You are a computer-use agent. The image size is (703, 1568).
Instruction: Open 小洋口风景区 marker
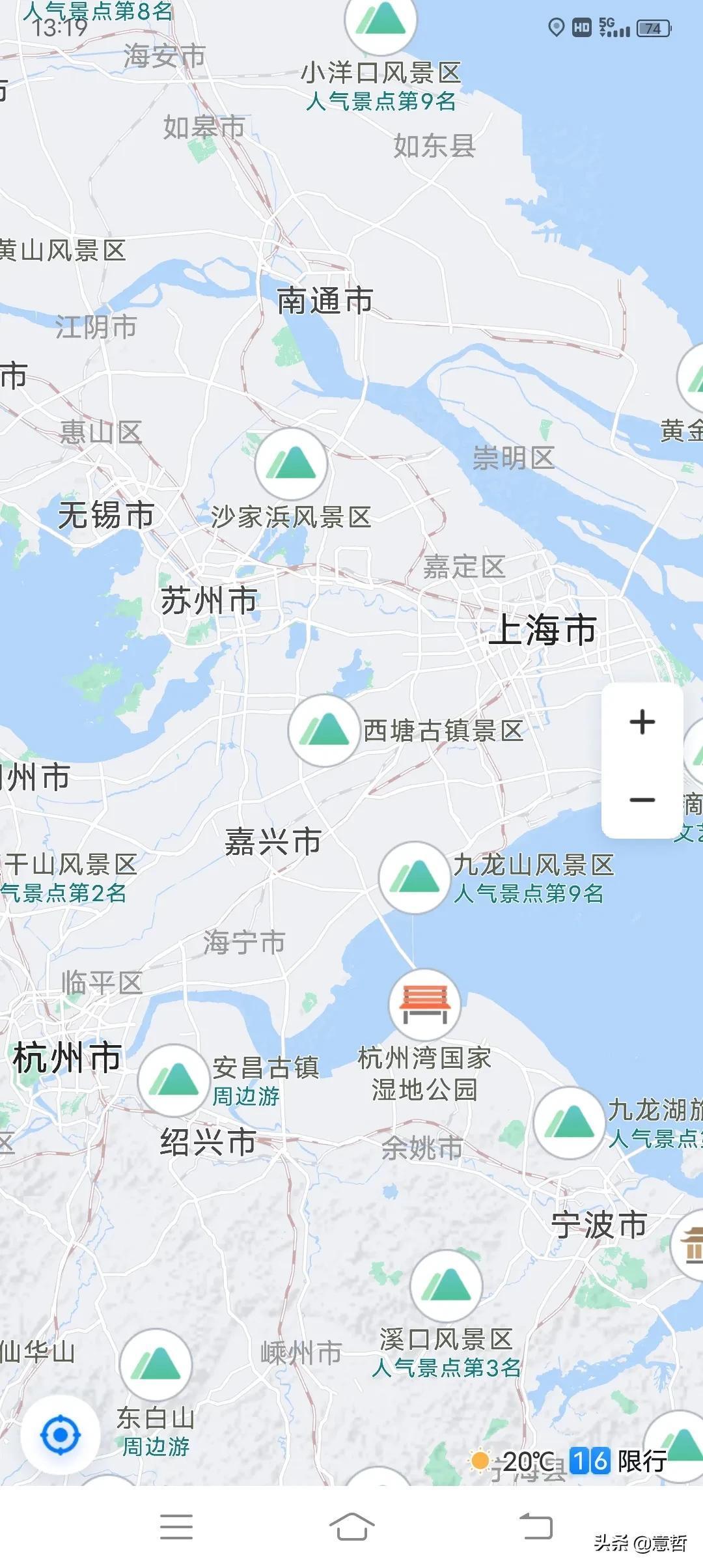tap(381, 20)
